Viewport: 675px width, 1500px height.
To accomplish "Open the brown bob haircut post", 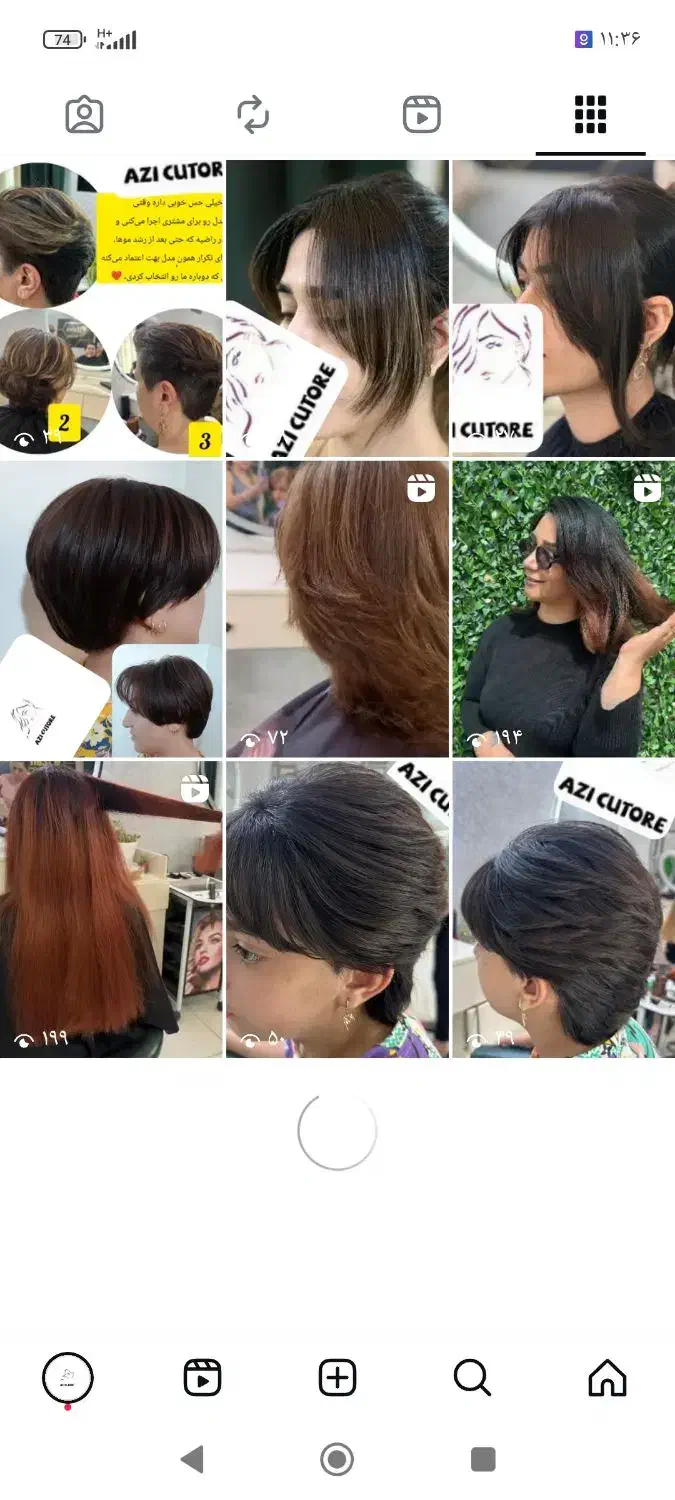I will click(x=112, y=608).
